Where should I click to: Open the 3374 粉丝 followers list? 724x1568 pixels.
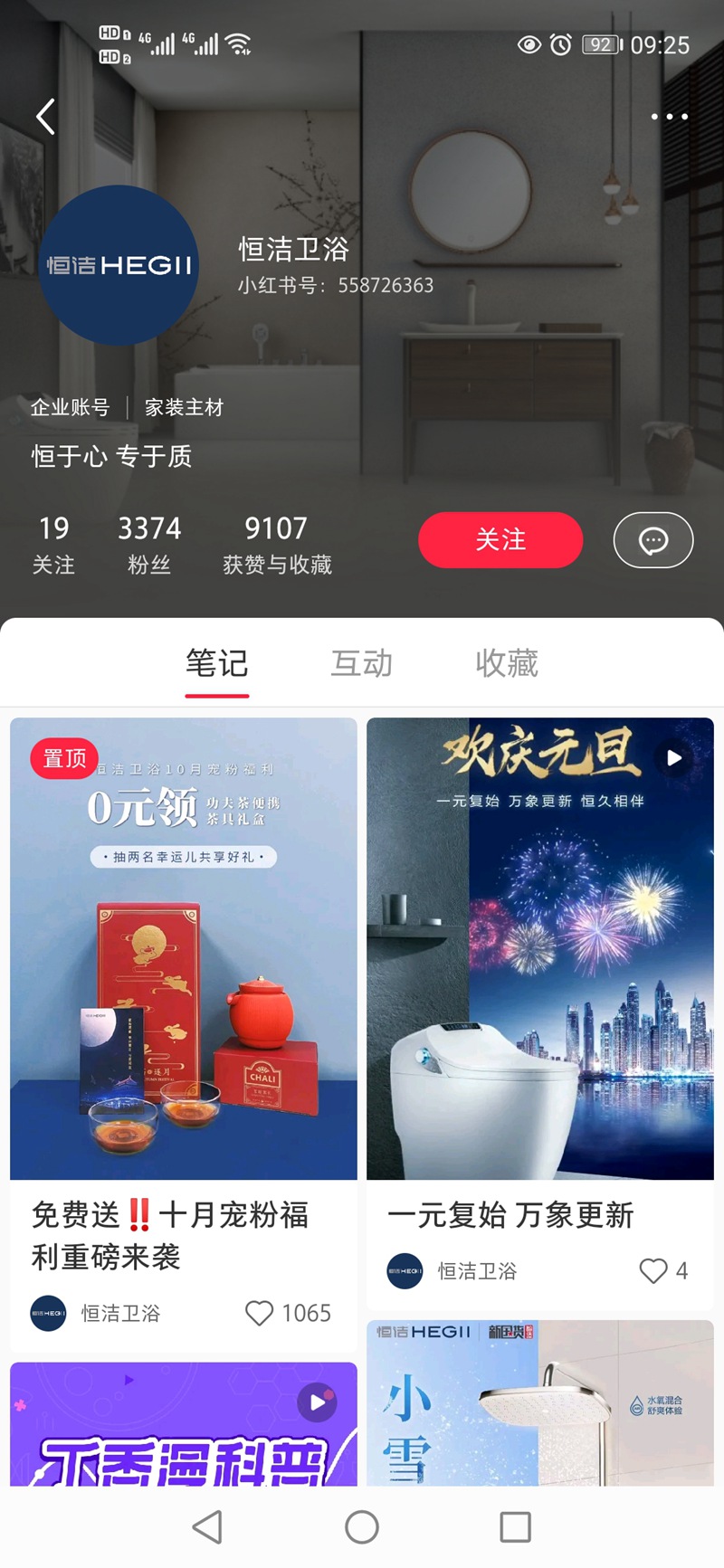pyautogui.click(x=149, y=544)
